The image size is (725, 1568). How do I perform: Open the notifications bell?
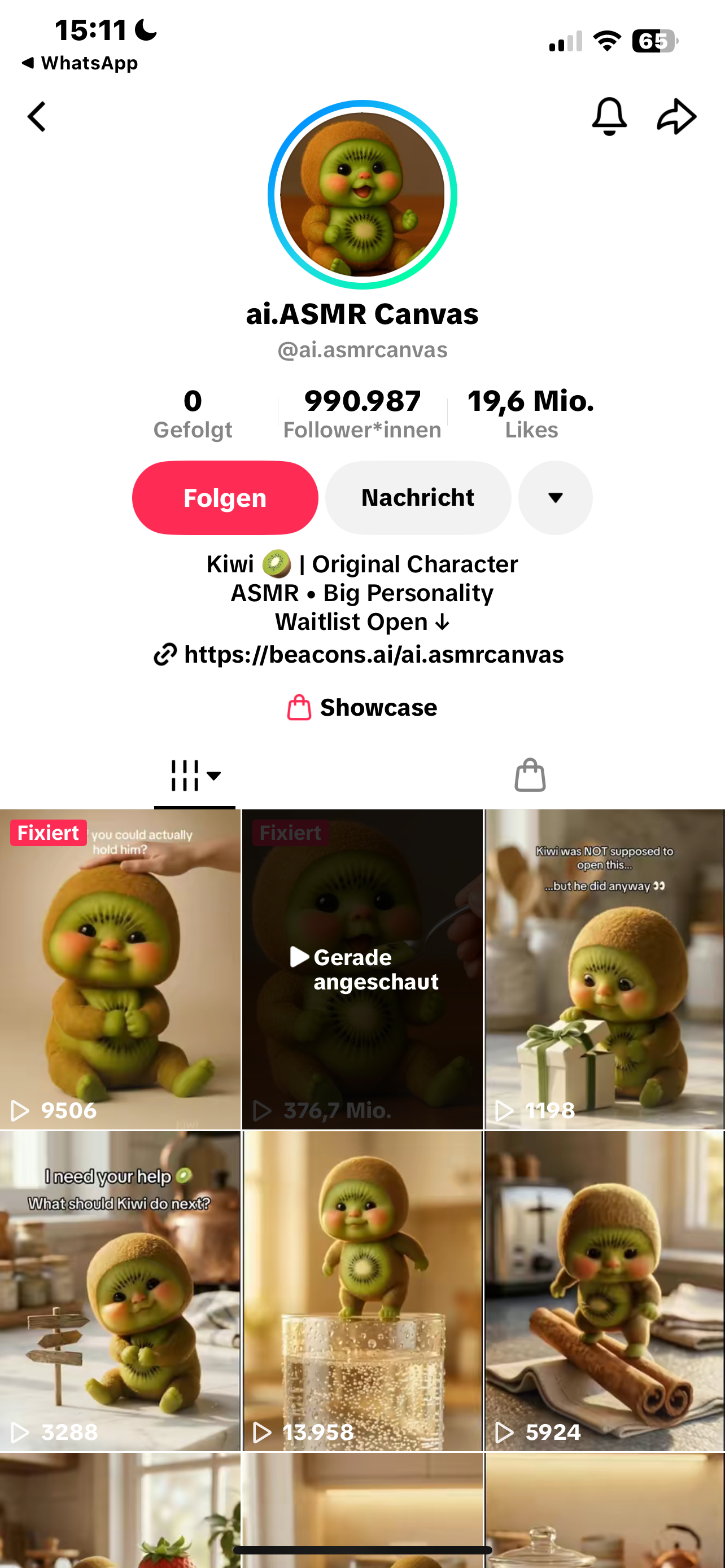click(609, 116)
